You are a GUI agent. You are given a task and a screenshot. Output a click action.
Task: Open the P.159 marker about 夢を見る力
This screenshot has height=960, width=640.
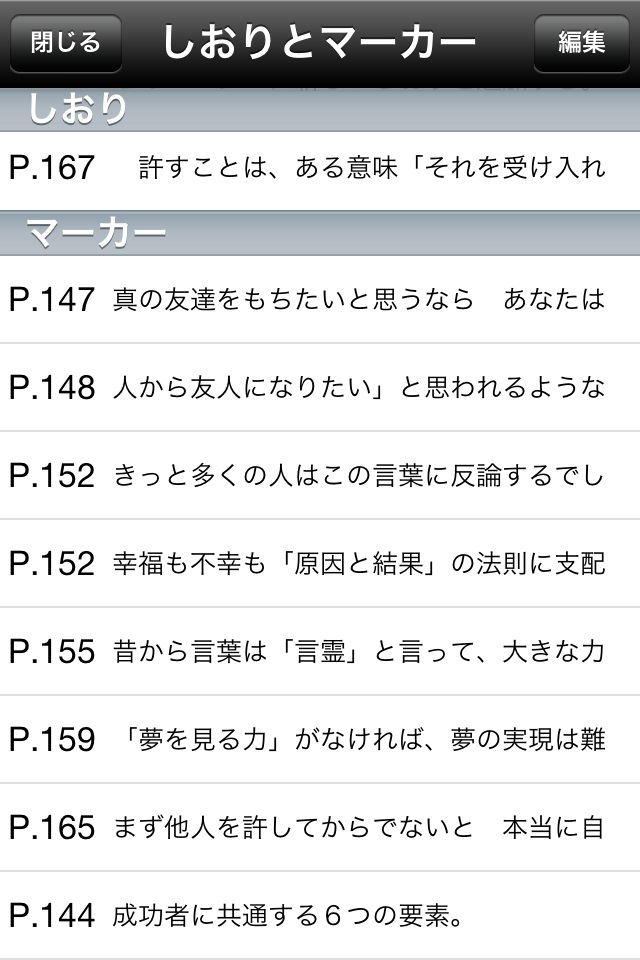320,739
